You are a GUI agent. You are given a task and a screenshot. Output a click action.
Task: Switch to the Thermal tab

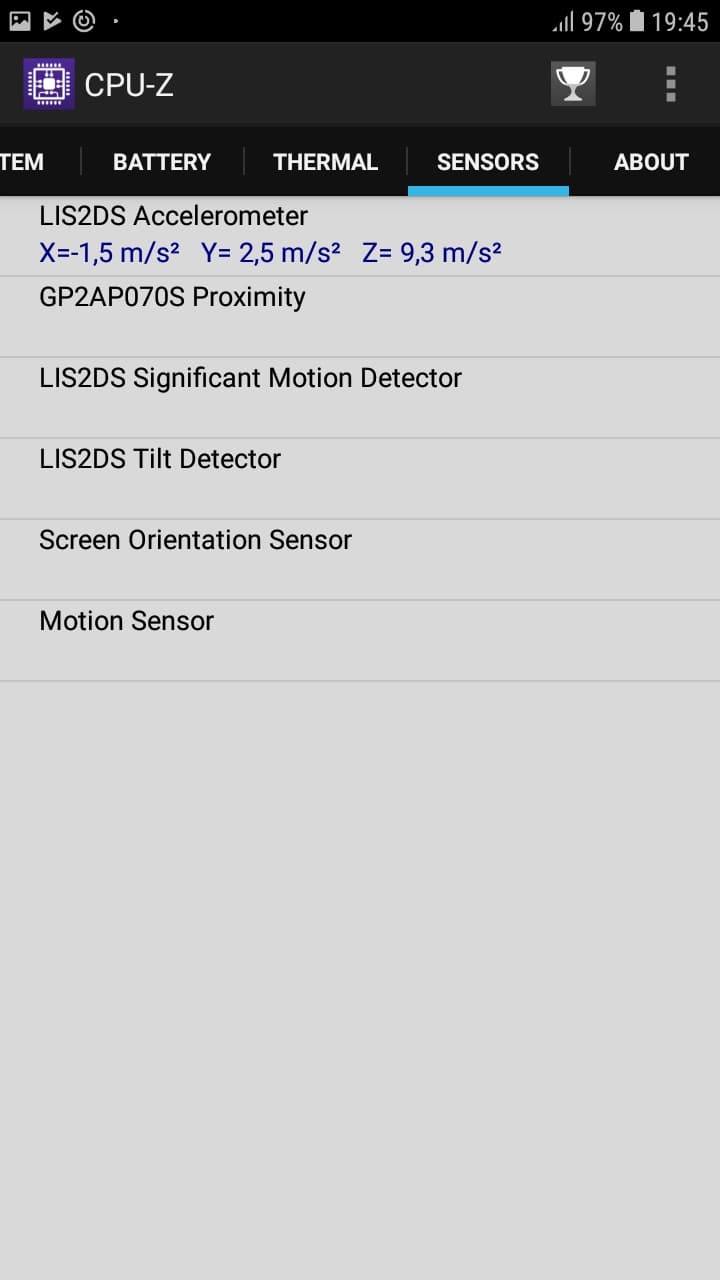(325, 162)
